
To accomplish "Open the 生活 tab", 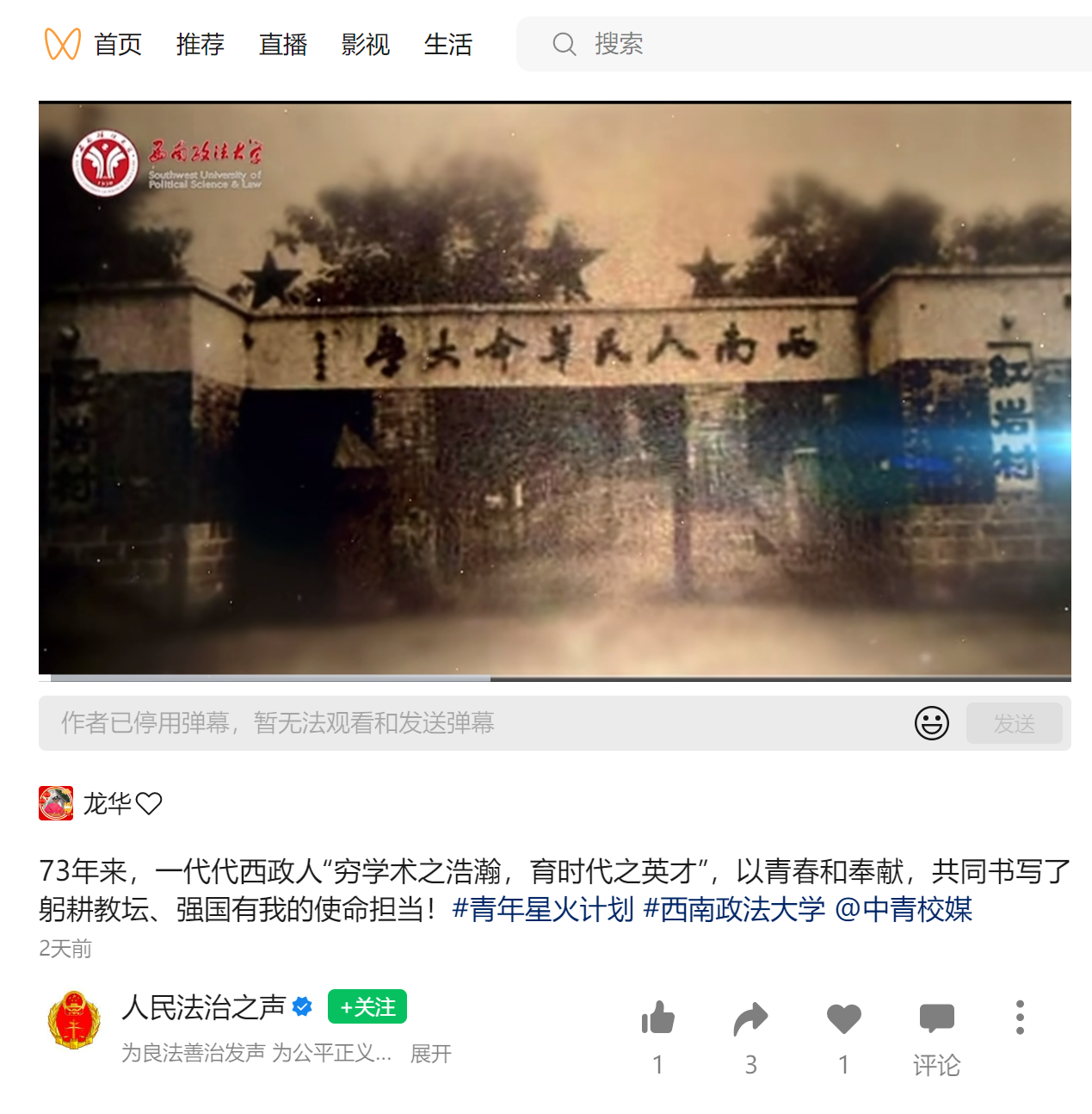I will point(448,44).
